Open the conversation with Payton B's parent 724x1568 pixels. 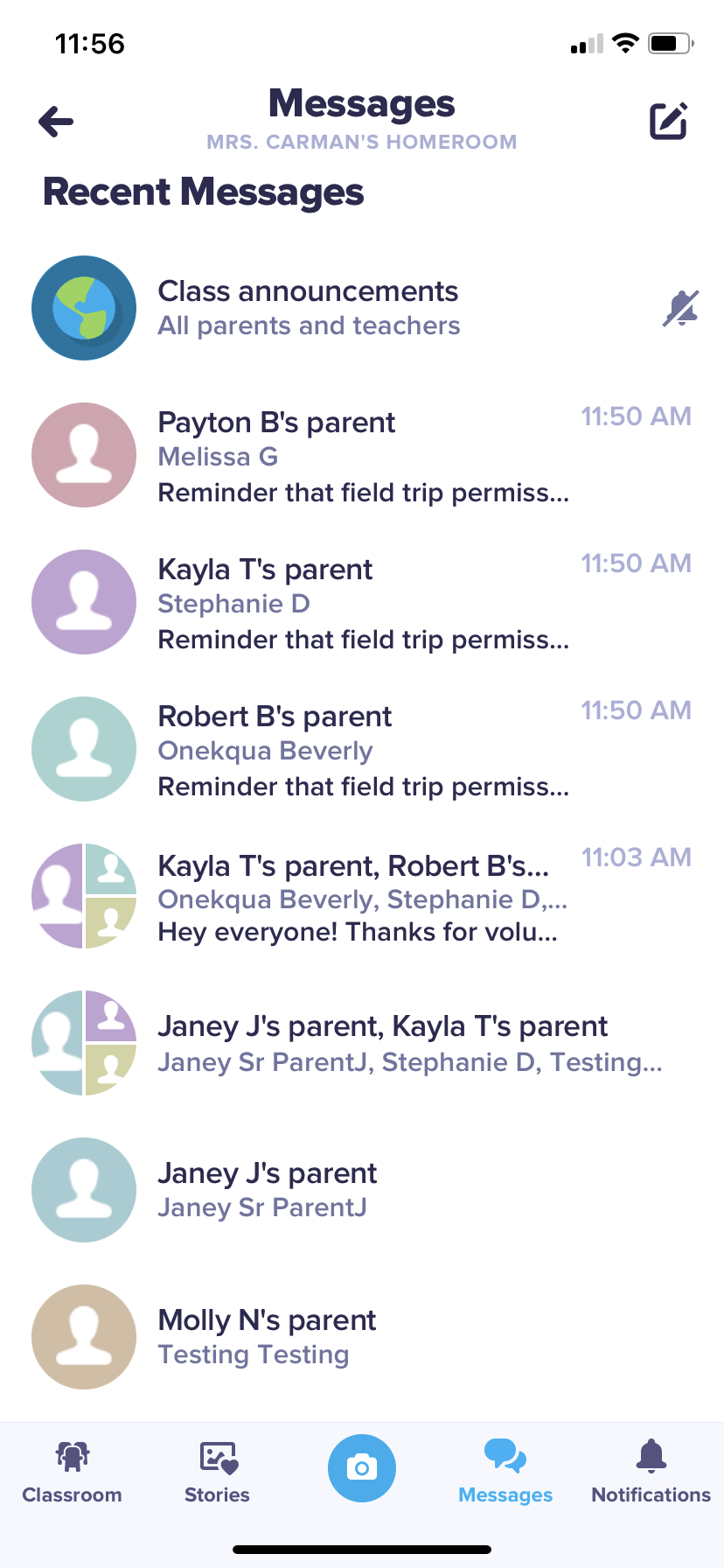[350, 455]
